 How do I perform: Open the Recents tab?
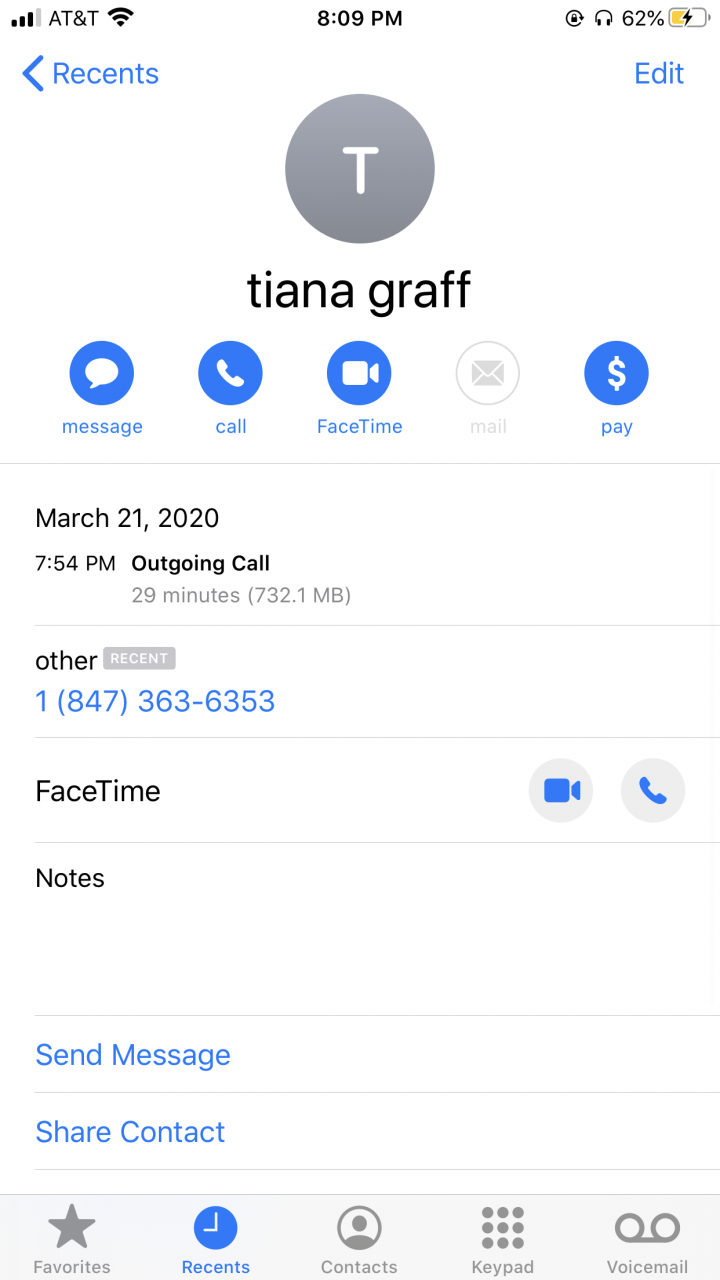click(216, 1238)
